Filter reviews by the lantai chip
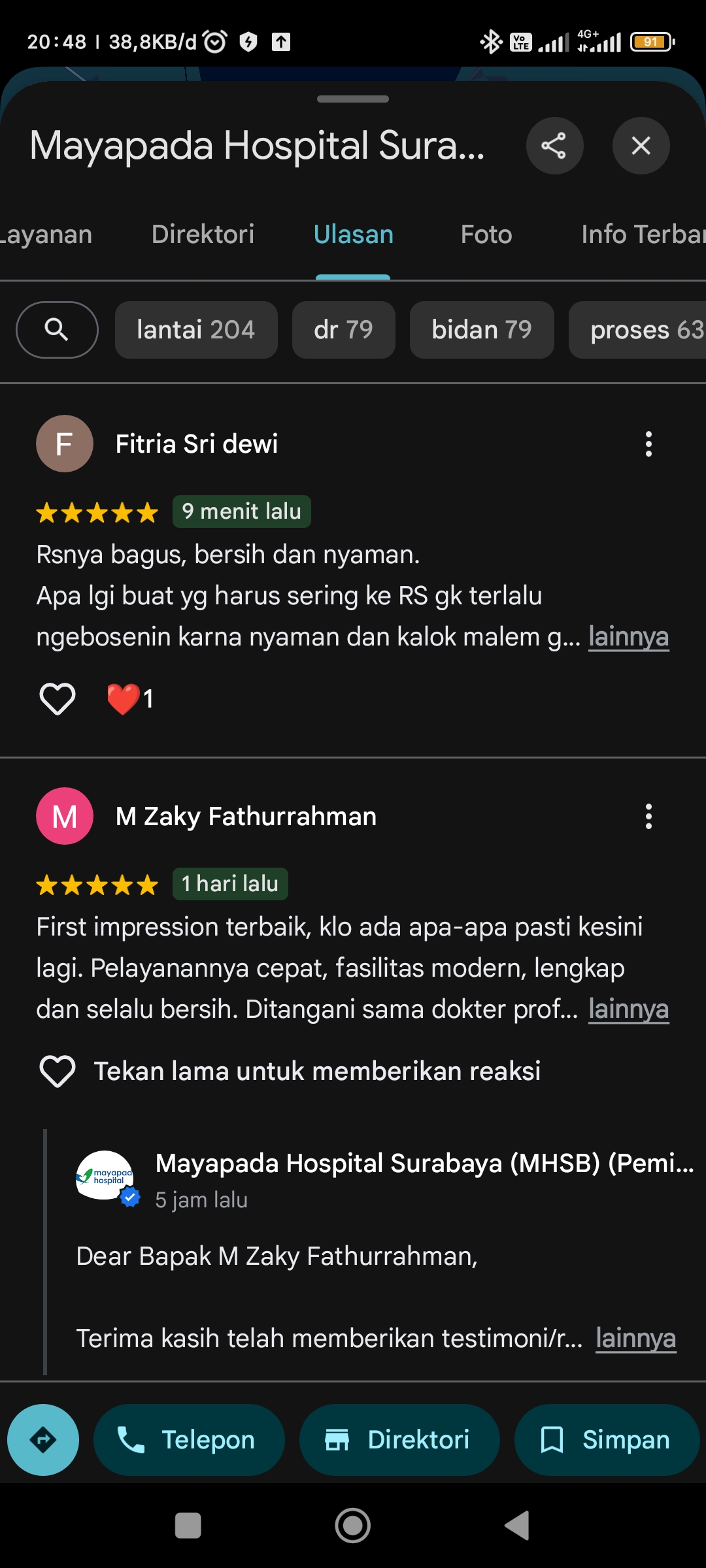This screenshot has width=706, height=1568. click(x=196, y=330)
